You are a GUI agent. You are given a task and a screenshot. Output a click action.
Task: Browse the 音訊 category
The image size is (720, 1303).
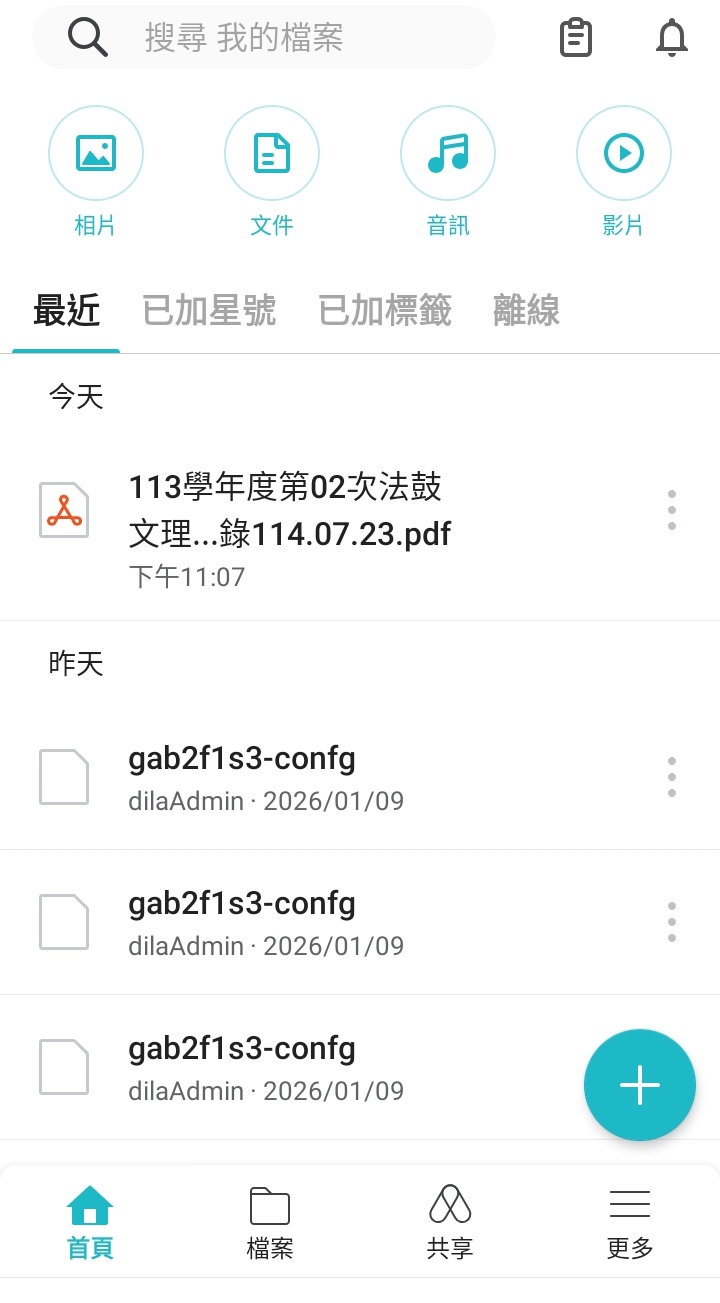pyautogui.click(x=448, y=154)
